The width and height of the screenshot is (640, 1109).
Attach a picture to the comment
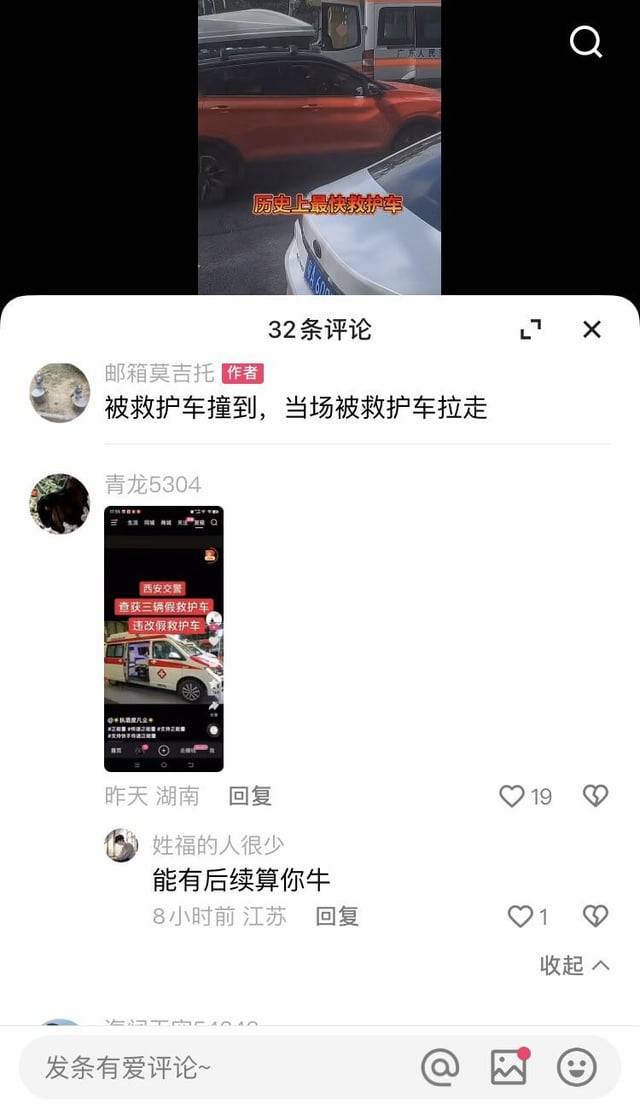click(x=509, y=1067)
